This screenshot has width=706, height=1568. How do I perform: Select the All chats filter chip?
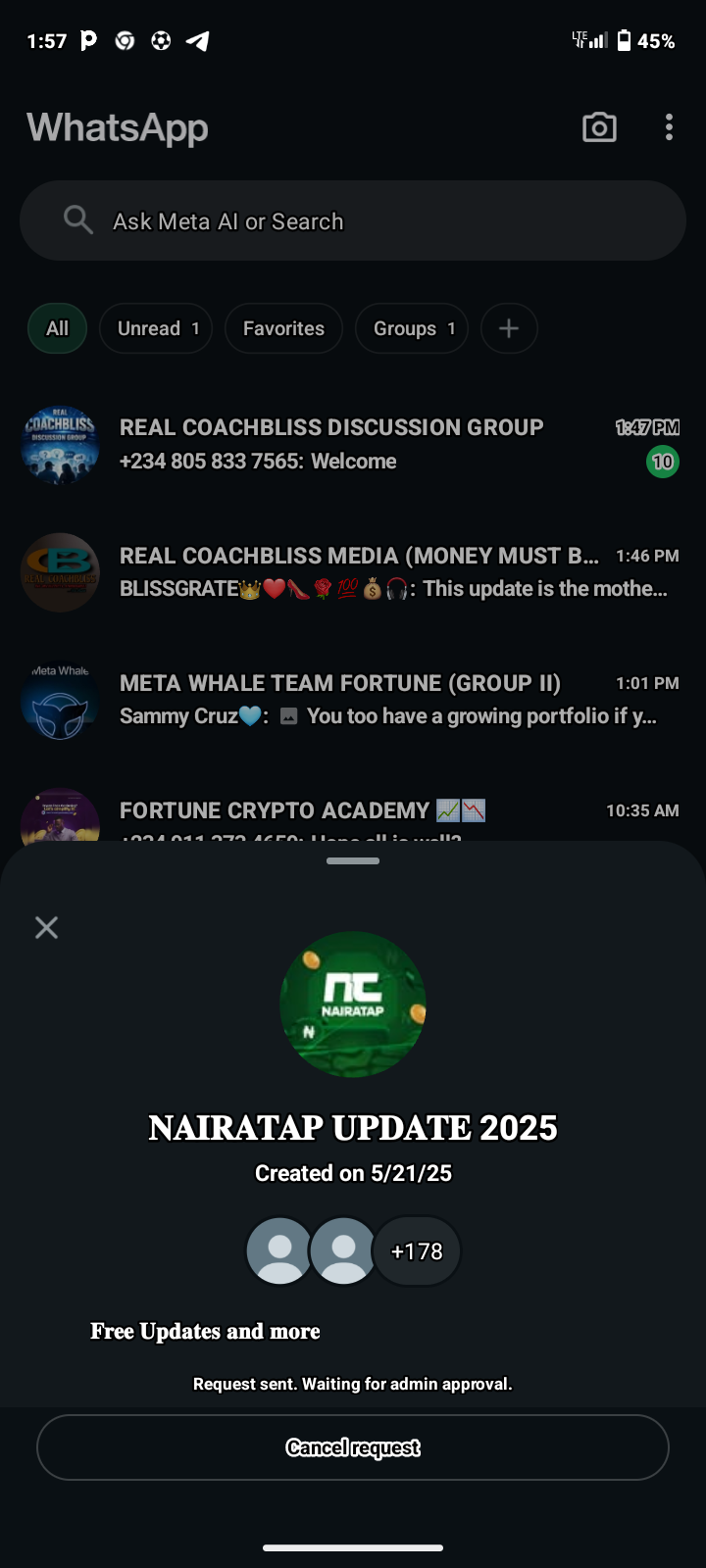pyautogui.click(x=57, y=328)
